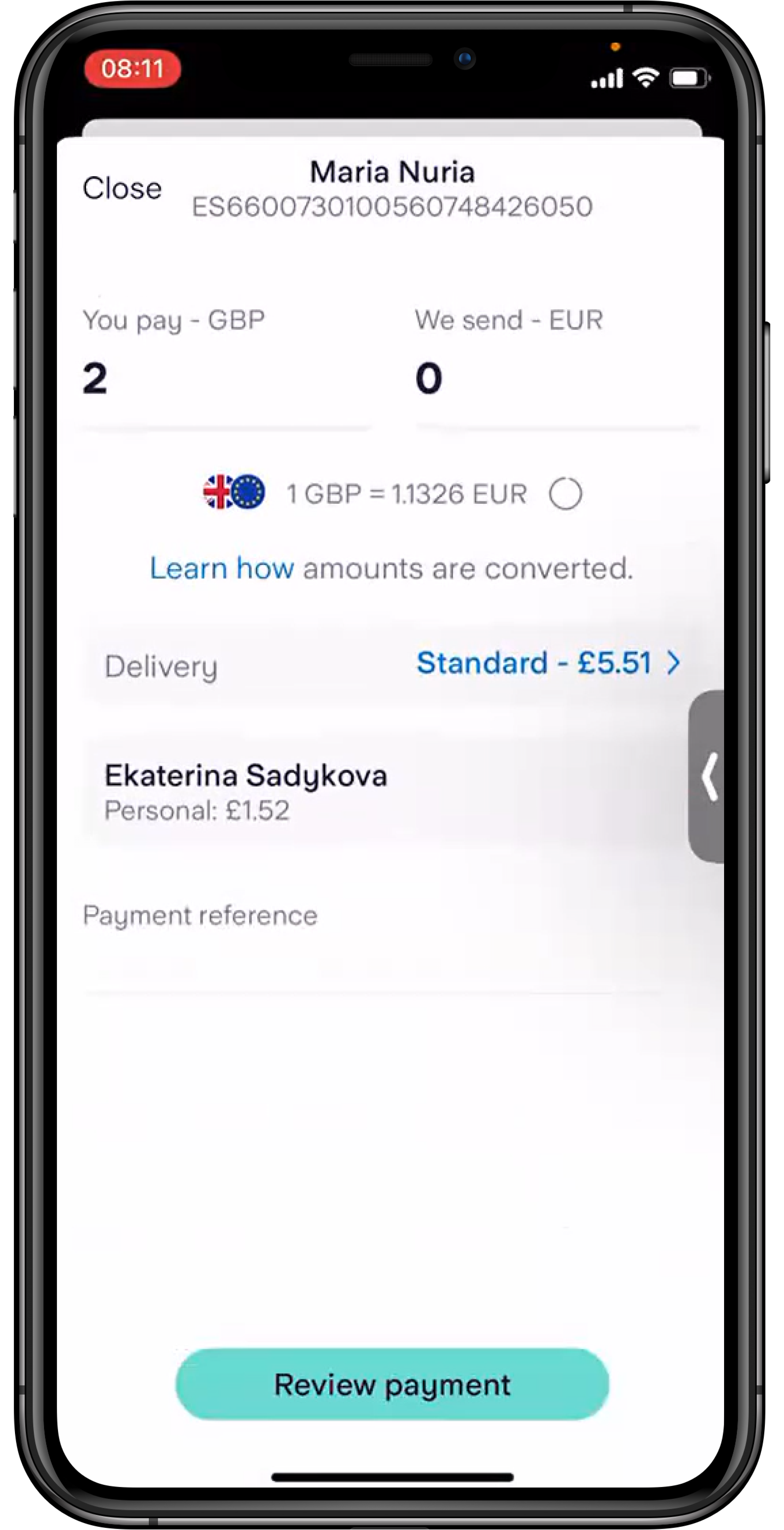Viewport: 784px width, 1530px height.
Task: Open Learn how amounts are converted link
Action: [x=221, y=568]
